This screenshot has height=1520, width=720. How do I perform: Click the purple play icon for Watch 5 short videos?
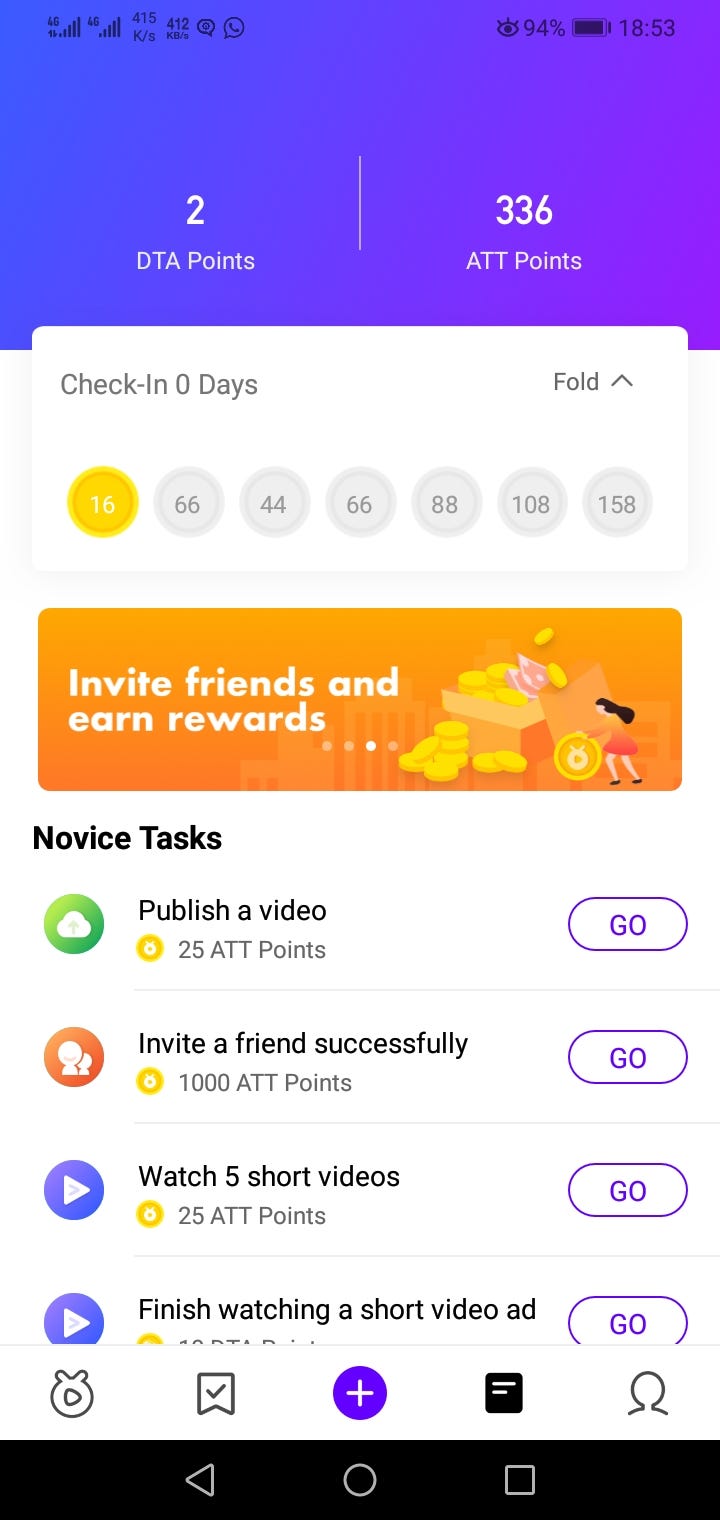pos(73,1190)
